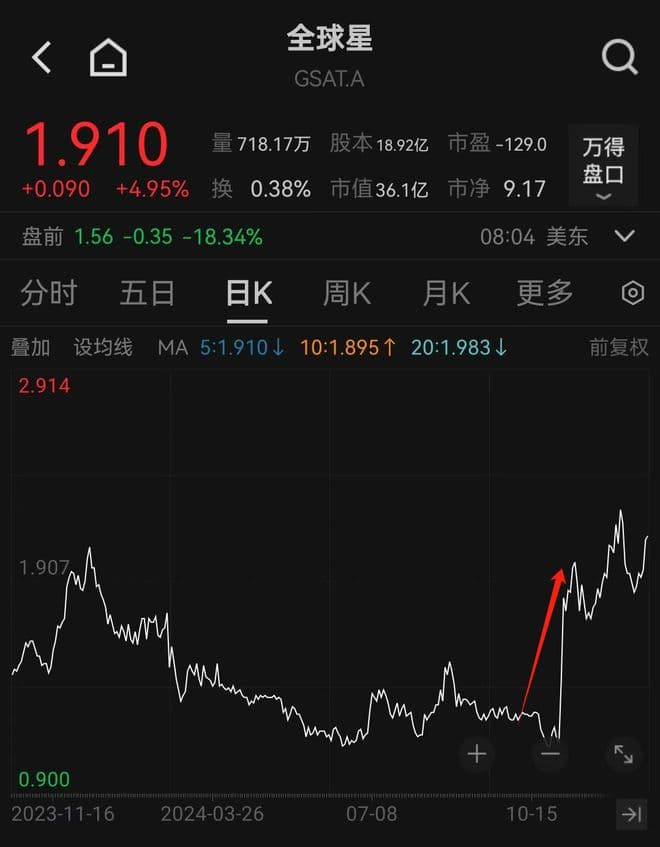Image resolution: width=660 pixels, height=847 pixels.
Task: Open 设均线 moving average settings
Action: pos(103,348)
